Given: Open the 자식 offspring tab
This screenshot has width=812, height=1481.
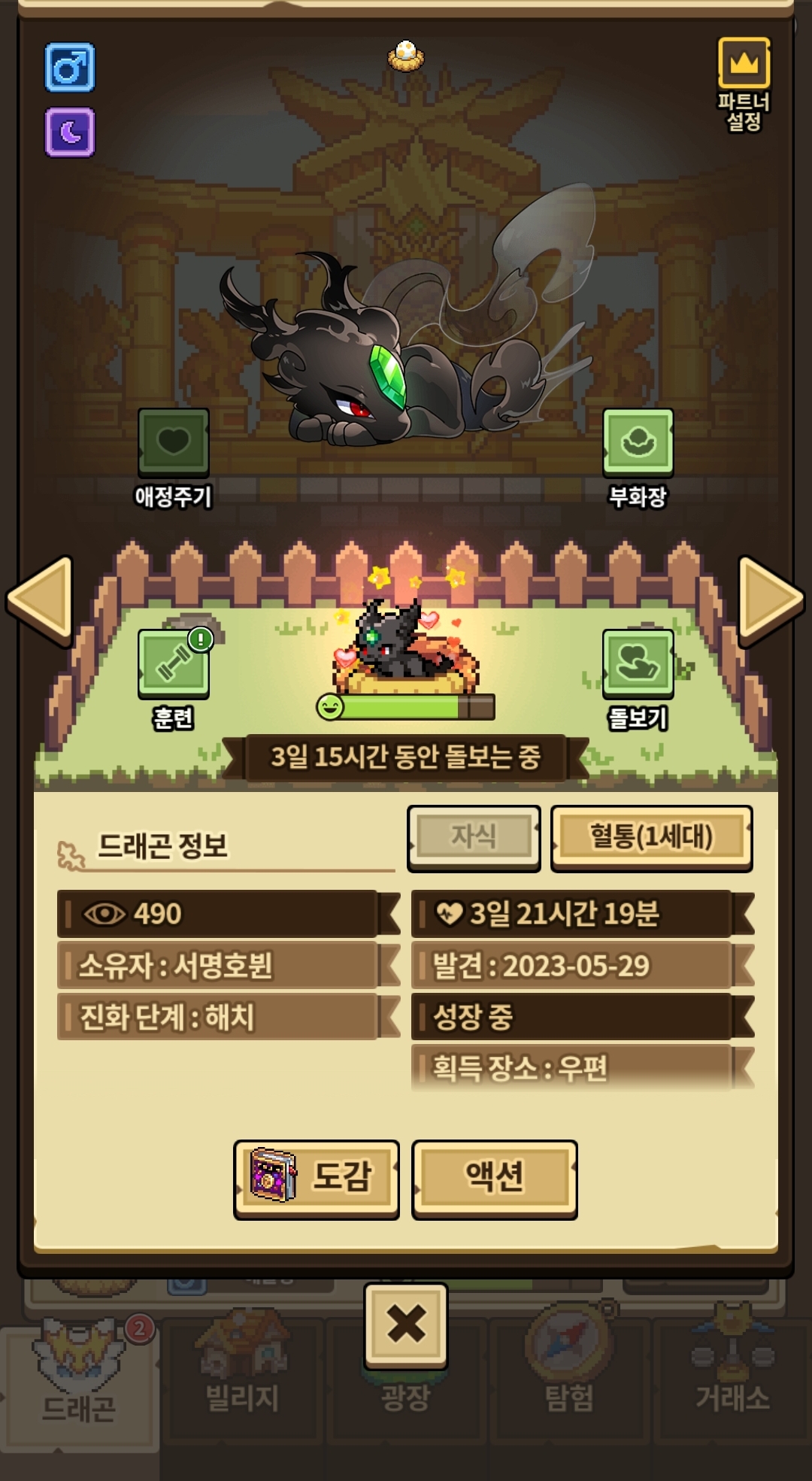Looking at the screenshot, I should (x=474, y=837).
